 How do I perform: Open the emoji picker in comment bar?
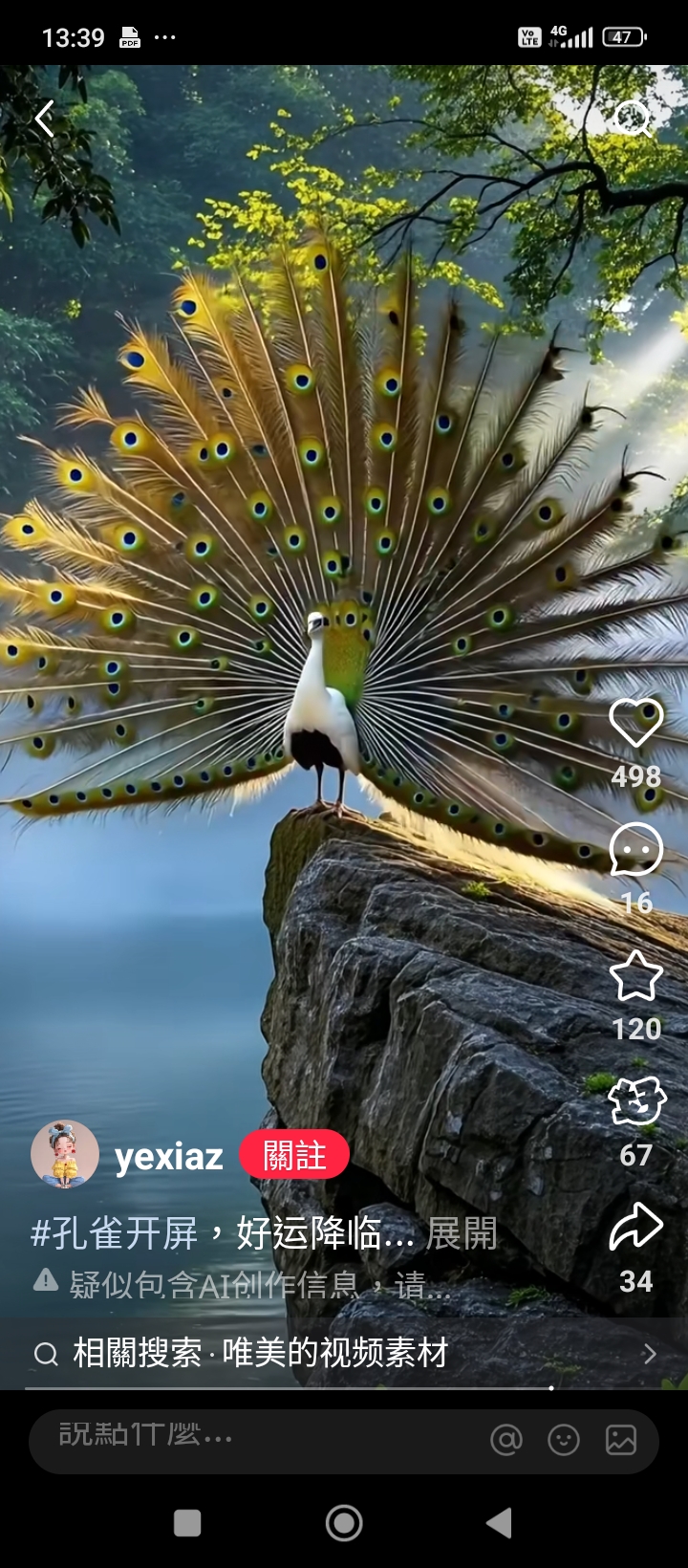point(564,1440)
